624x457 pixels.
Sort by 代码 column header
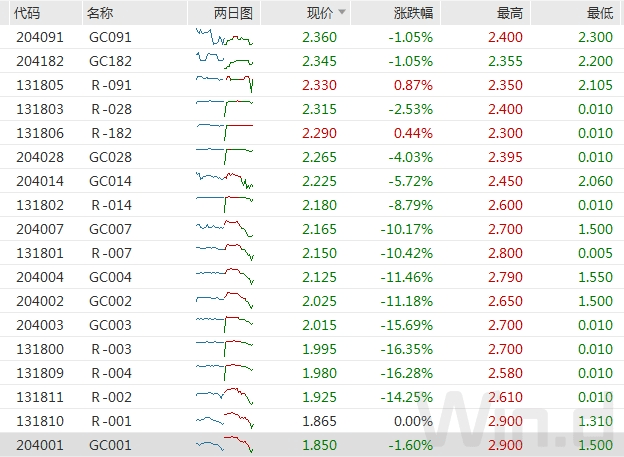[x=28, y=13]
